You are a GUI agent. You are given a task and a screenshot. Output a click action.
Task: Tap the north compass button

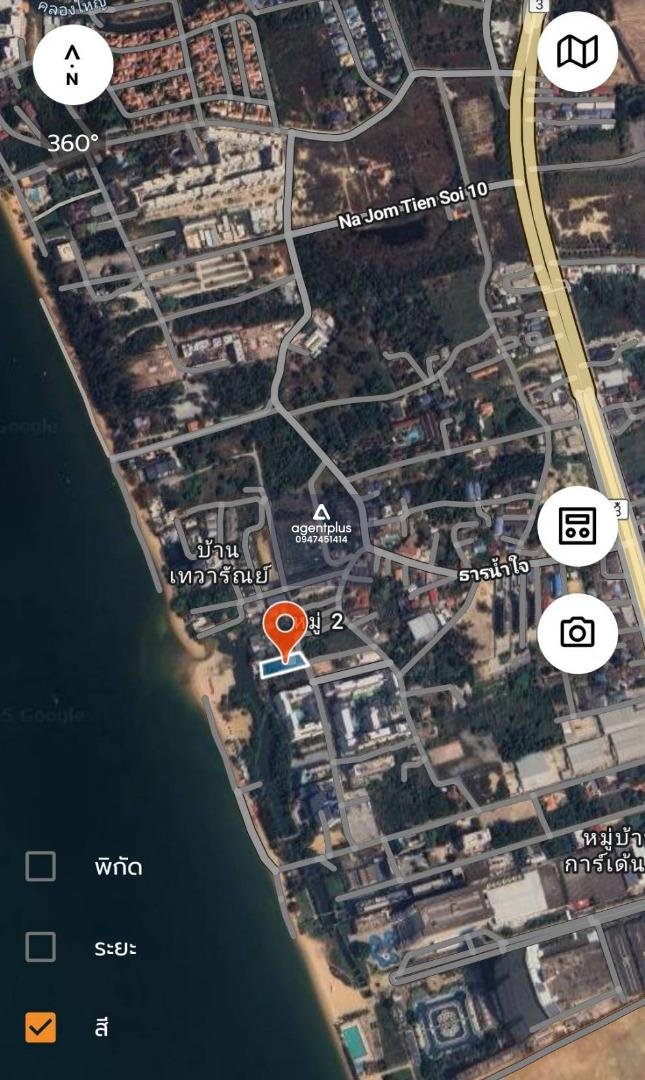(x=72, y=65)
